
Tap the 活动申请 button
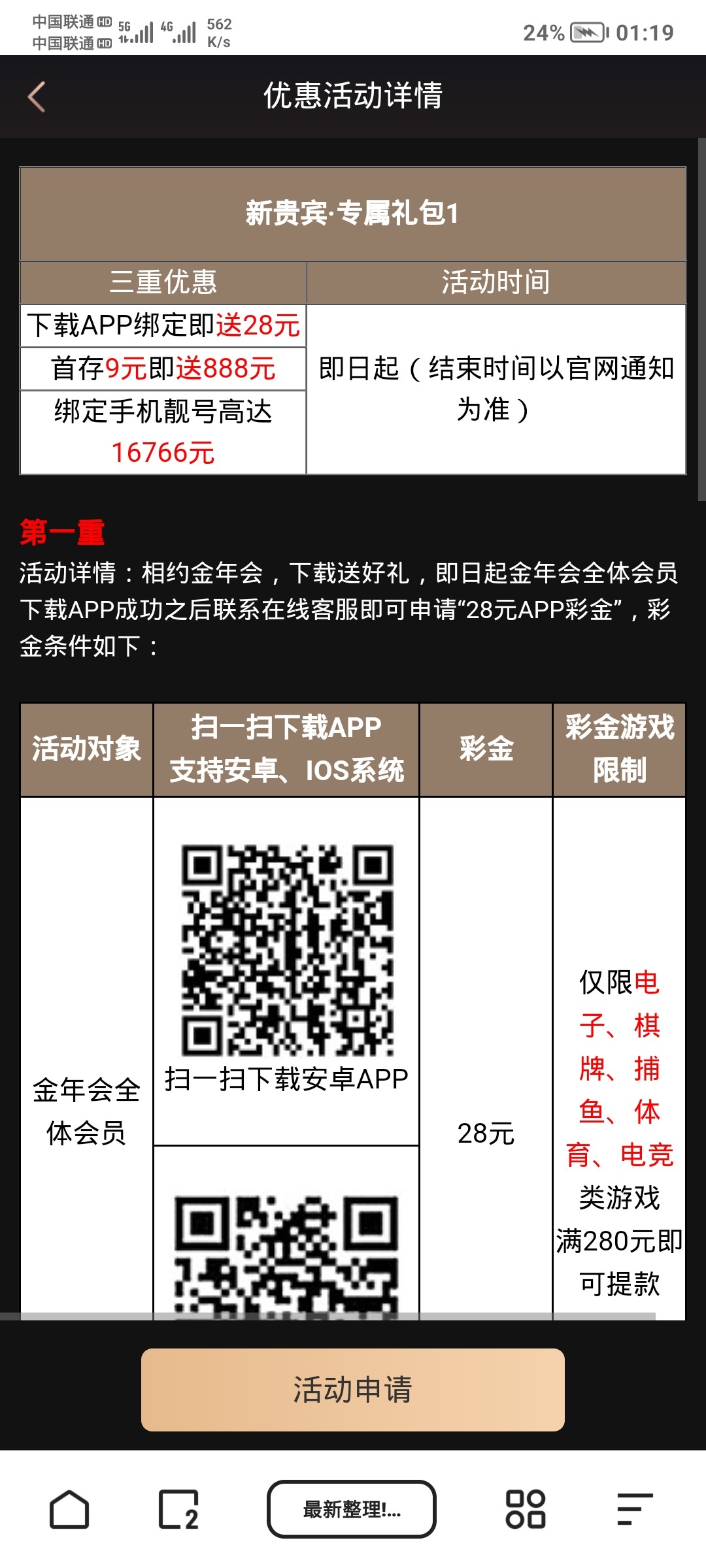[x=352, y=1390]
